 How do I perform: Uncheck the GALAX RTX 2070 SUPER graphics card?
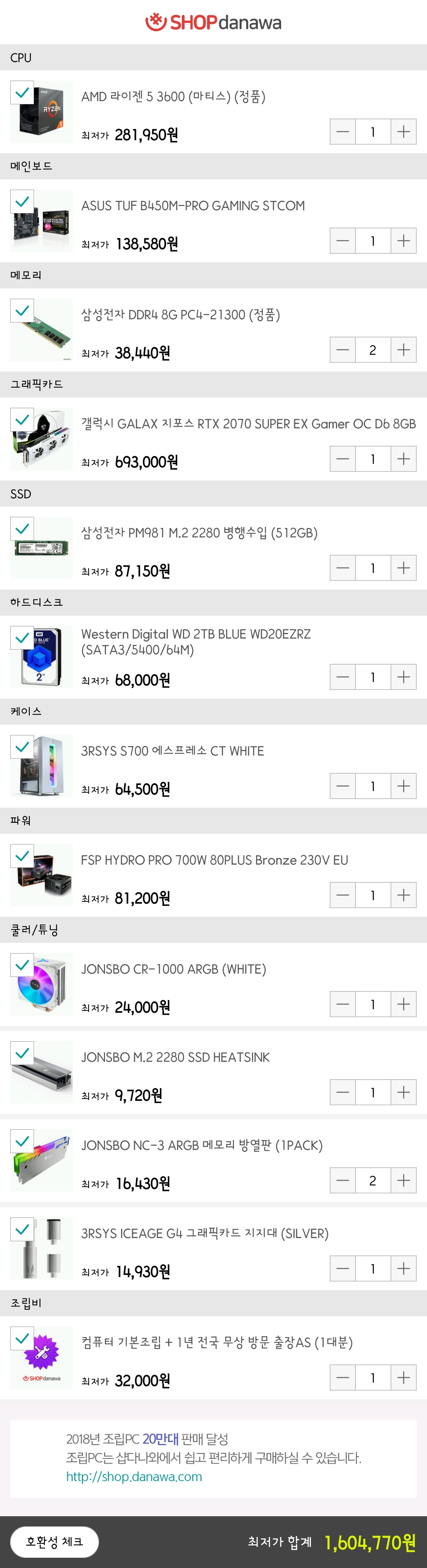[23, 419]
